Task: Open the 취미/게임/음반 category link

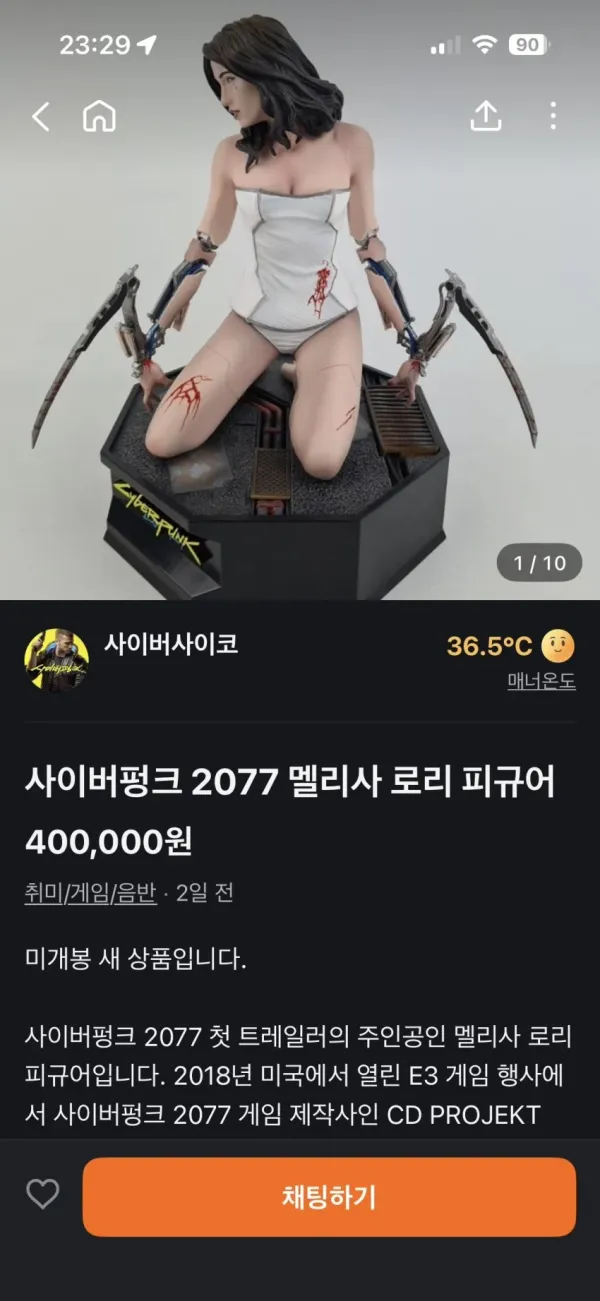Action: tap(90, 893)
